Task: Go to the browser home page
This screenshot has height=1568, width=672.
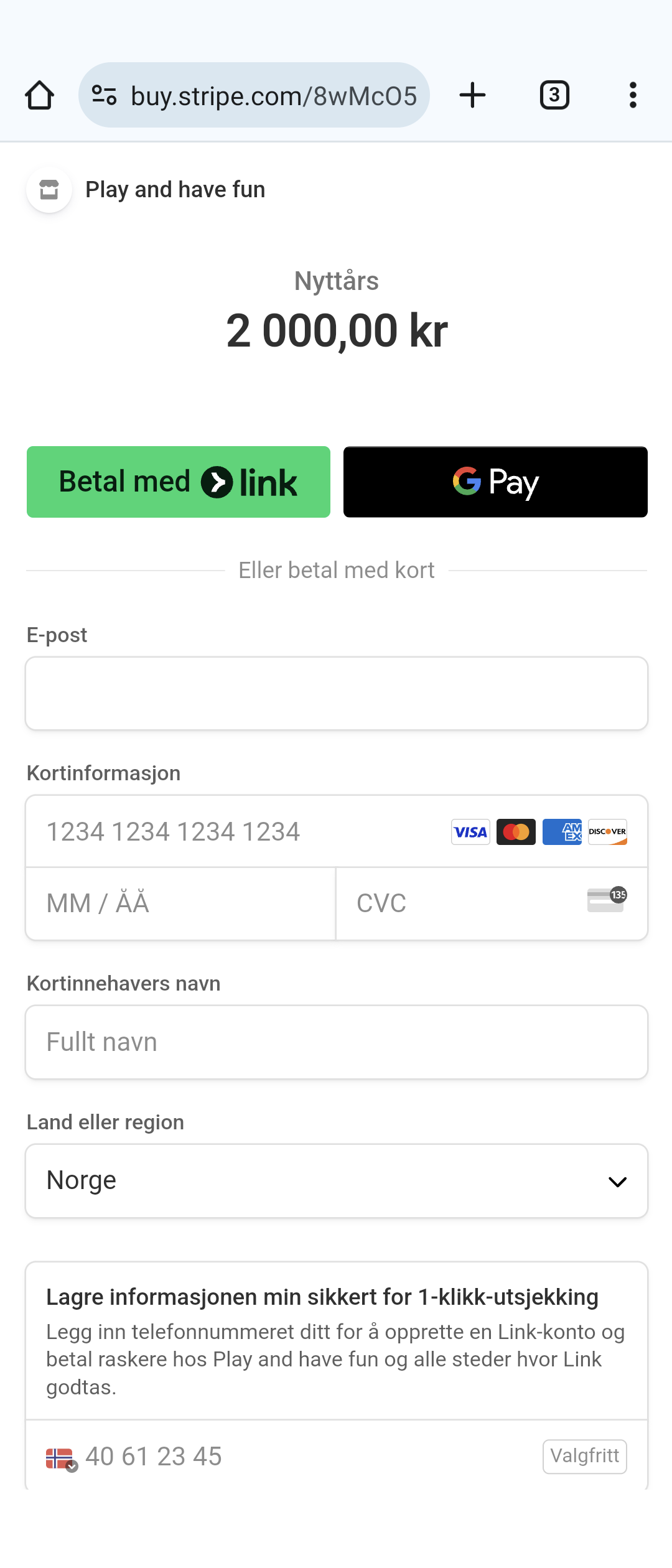Action: (39, 95)
